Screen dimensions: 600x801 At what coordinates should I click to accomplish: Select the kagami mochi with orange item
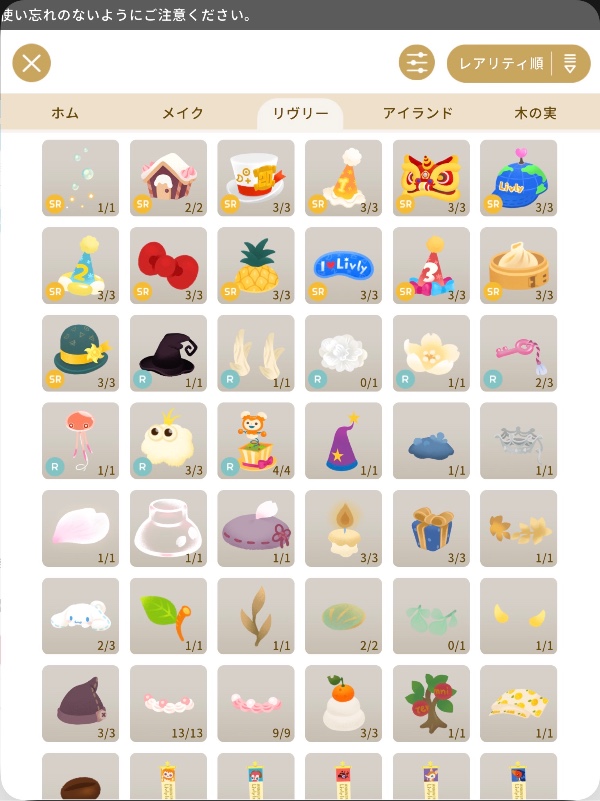[343, 703]
